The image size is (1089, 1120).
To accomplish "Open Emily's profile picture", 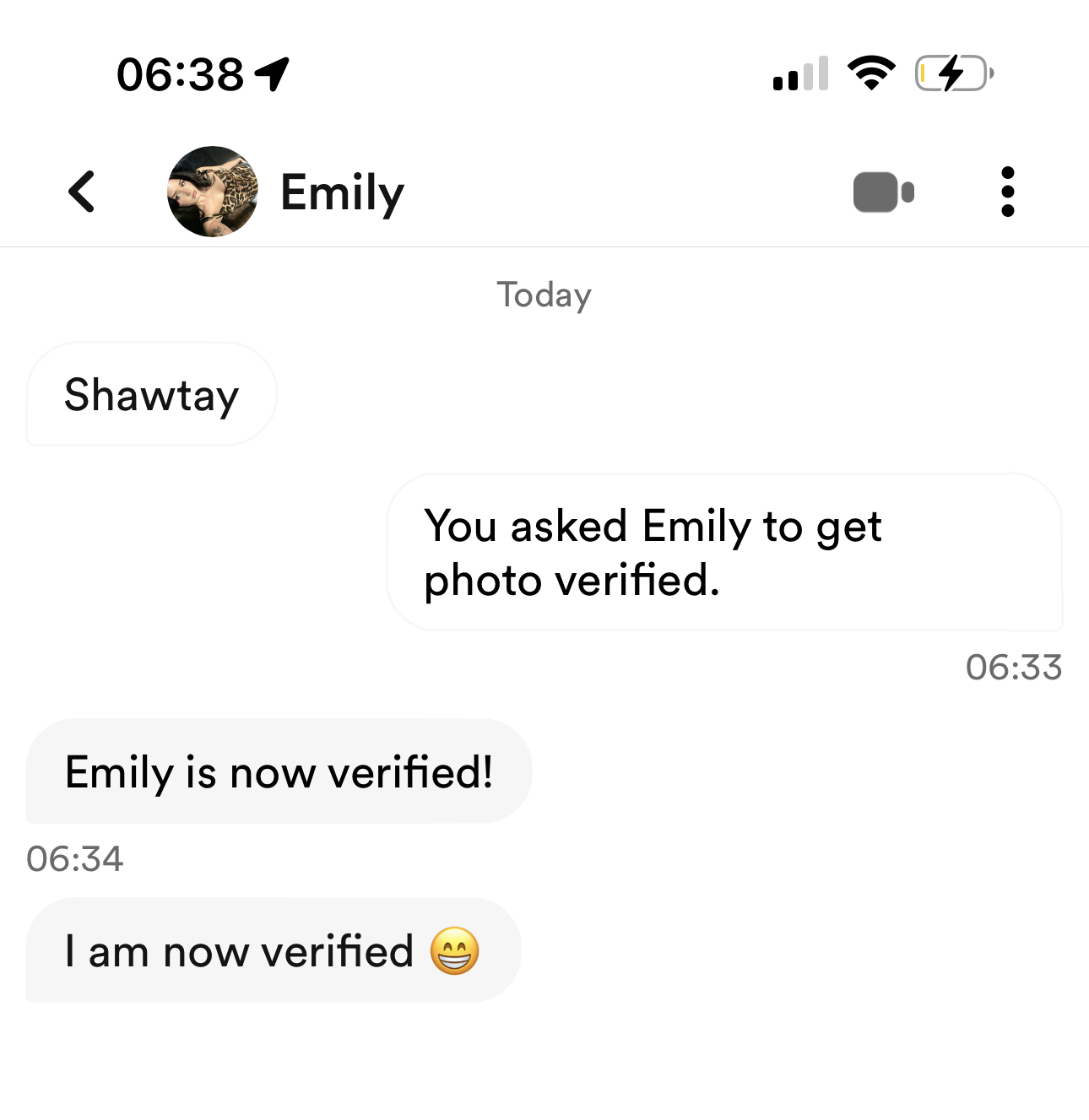I will click(213, 192).
